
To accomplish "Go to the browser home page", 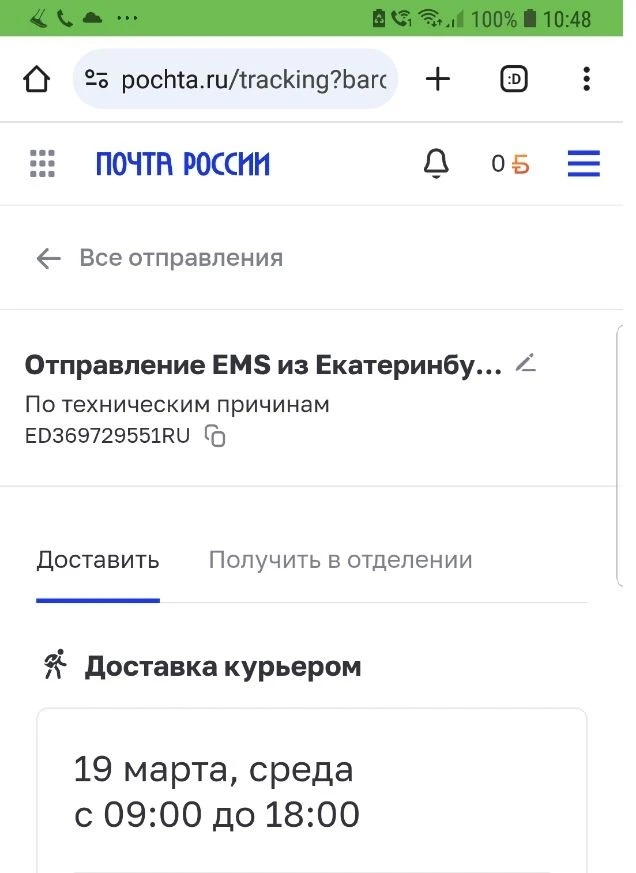I will tap(36, 79).
